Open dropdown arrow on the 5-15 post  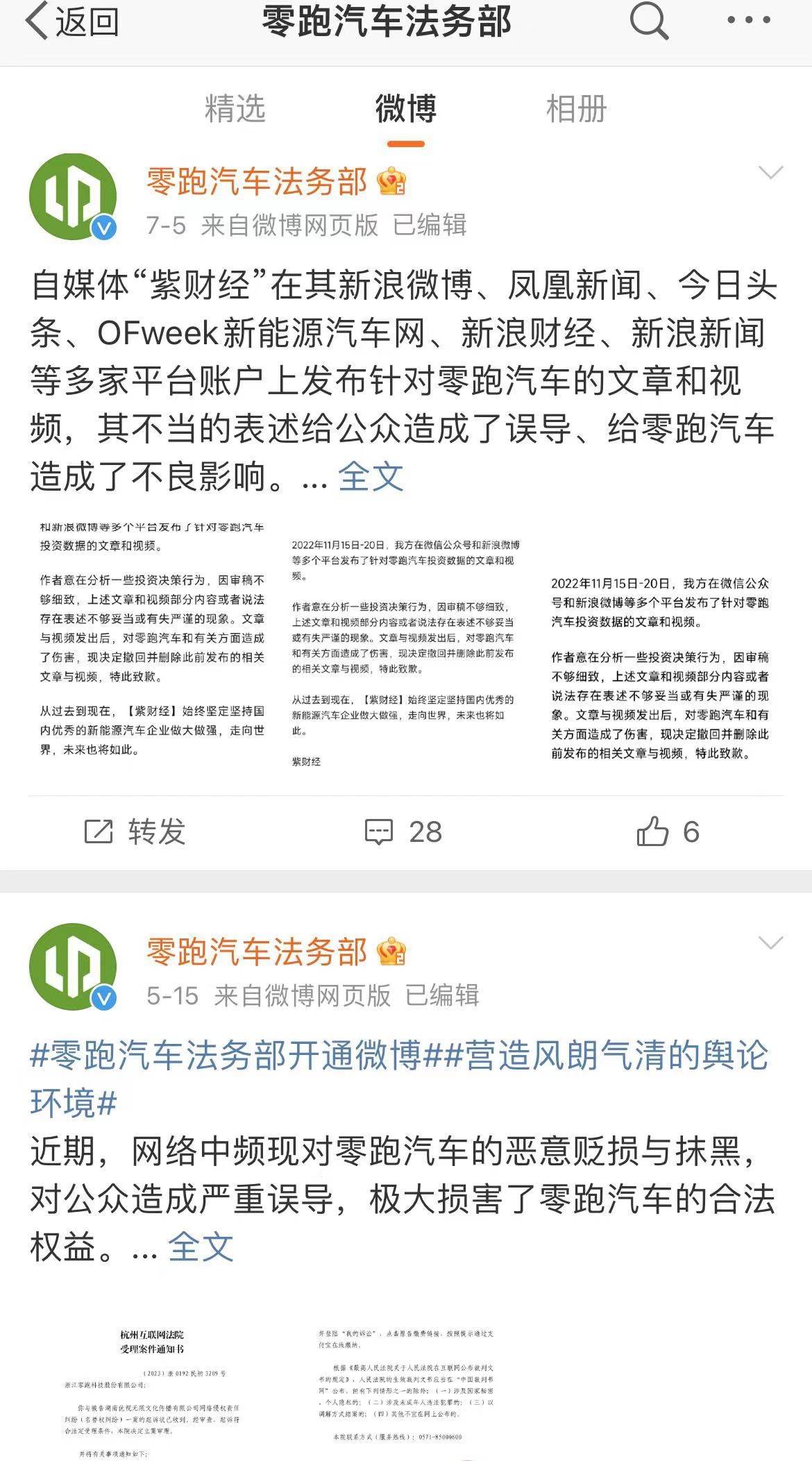click(x=770, y=943)
